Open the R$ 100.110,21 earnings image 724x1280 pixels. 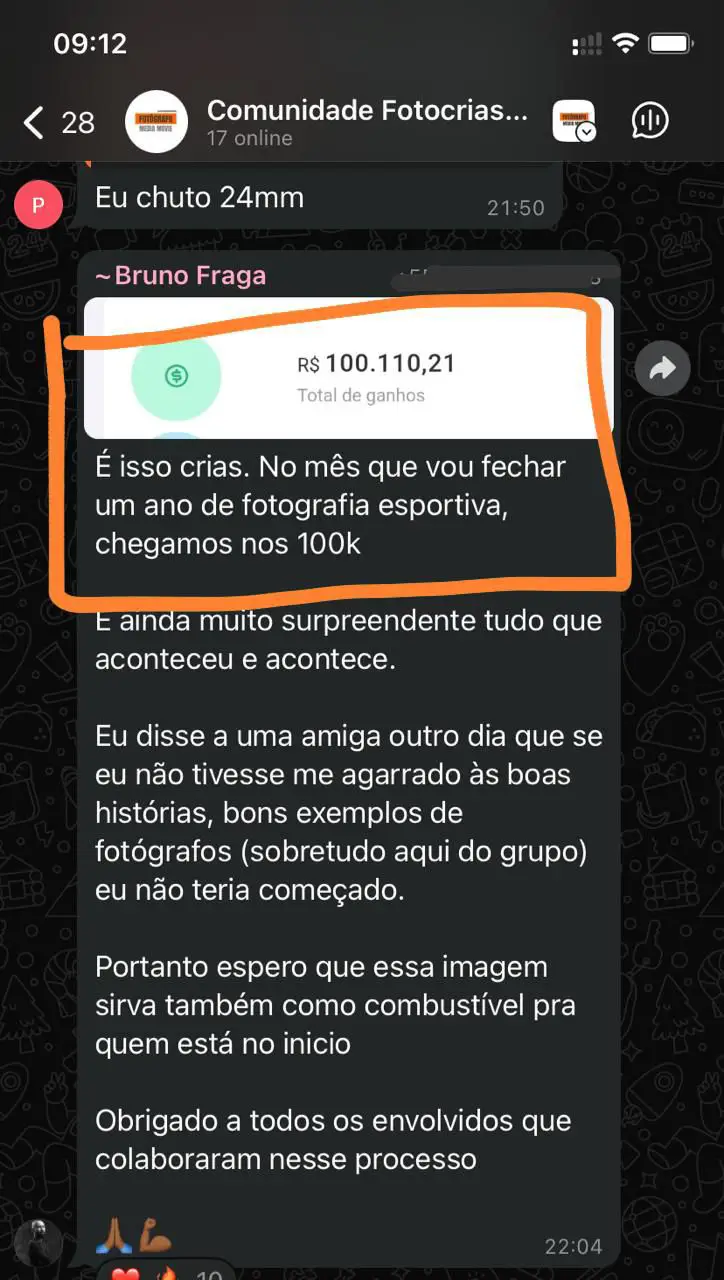coord(348,369)
